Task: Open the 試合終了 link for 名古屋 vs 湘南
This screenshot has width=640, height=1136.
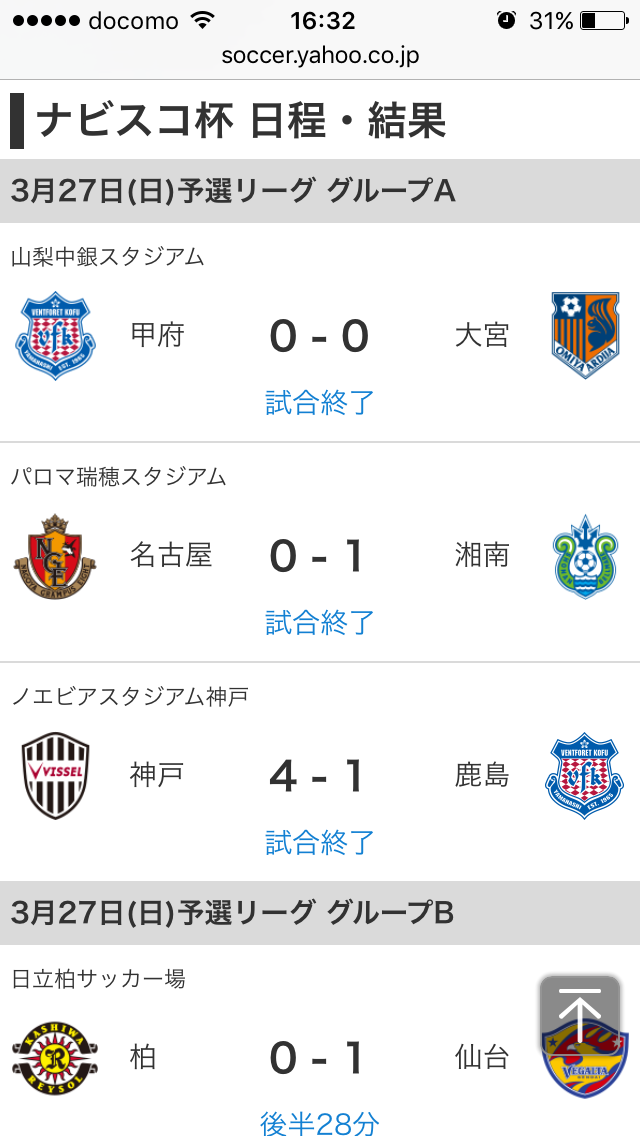Action: pyautogui.click(x=320, y=622)
